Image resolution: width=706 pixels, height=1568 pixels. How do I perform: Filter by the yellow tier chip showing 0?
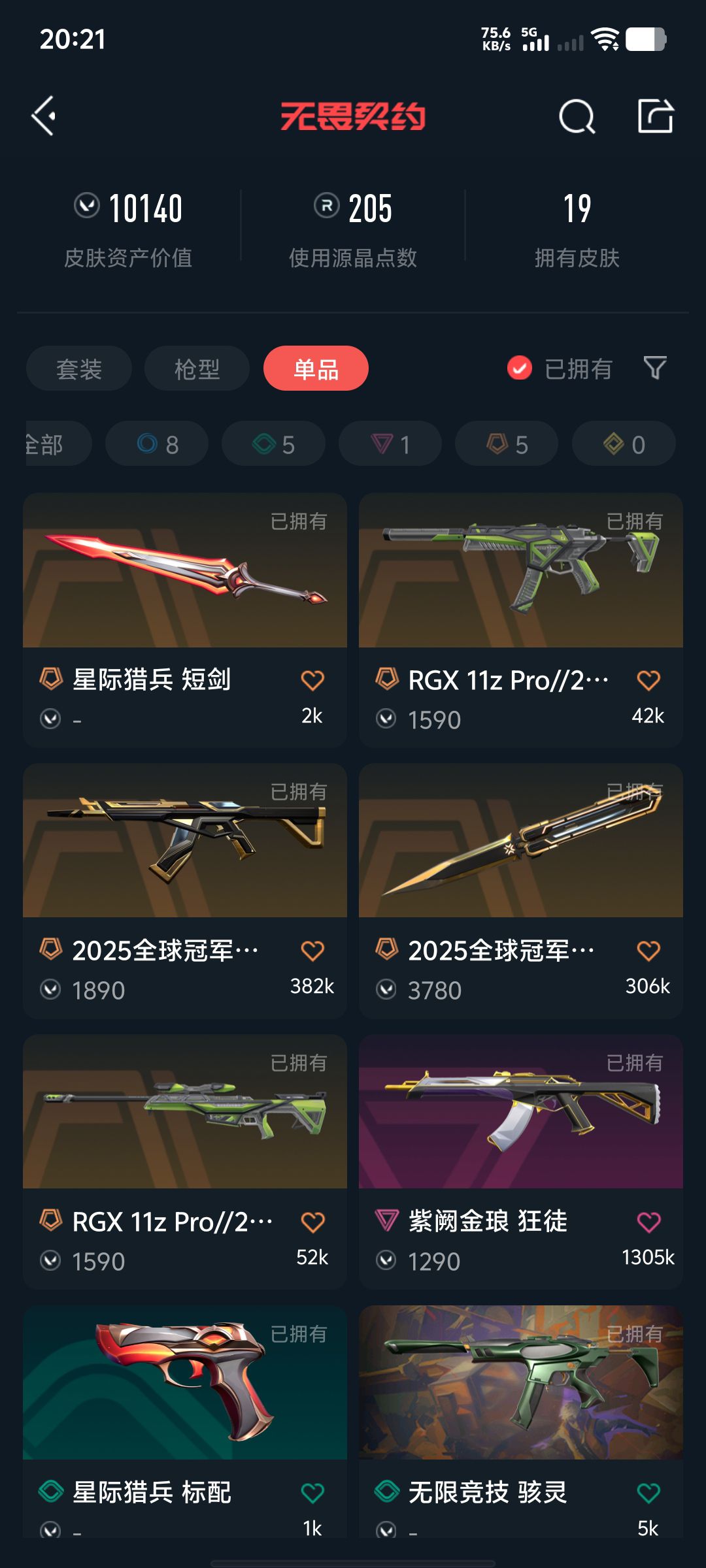click(624, 444)
